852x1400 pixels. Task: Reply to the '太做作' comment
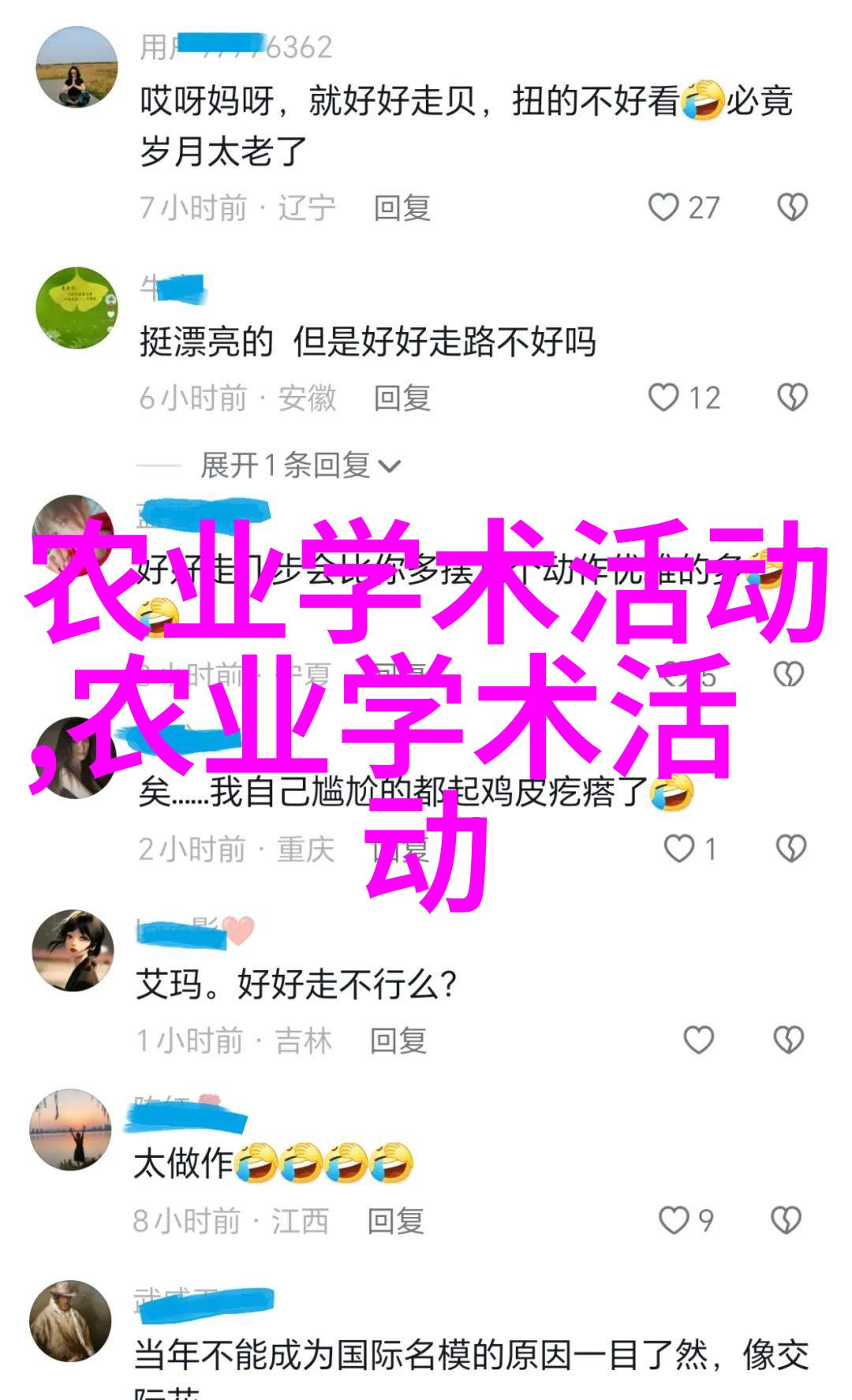(x=396, y=1221)
